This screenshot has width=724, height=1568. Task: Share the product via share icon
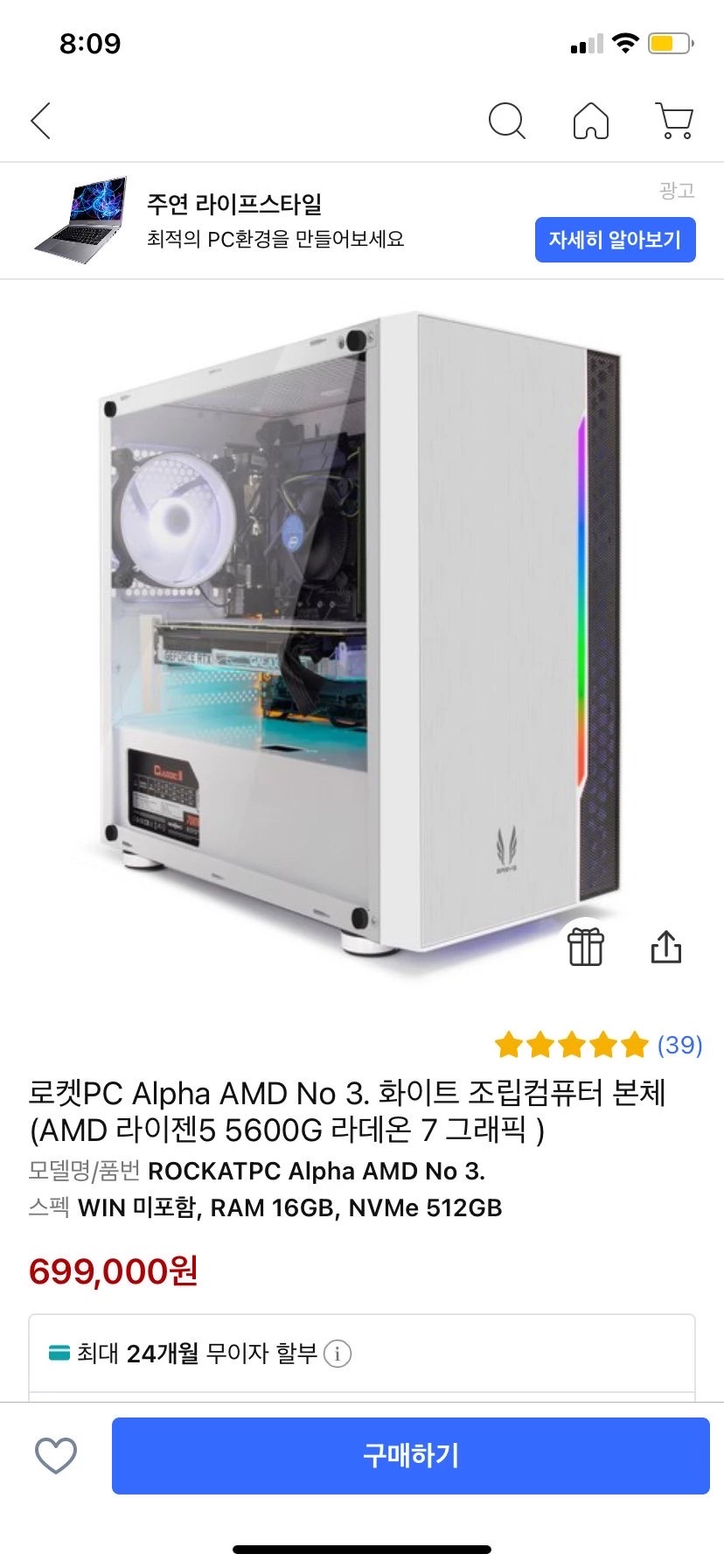[666, 948]
